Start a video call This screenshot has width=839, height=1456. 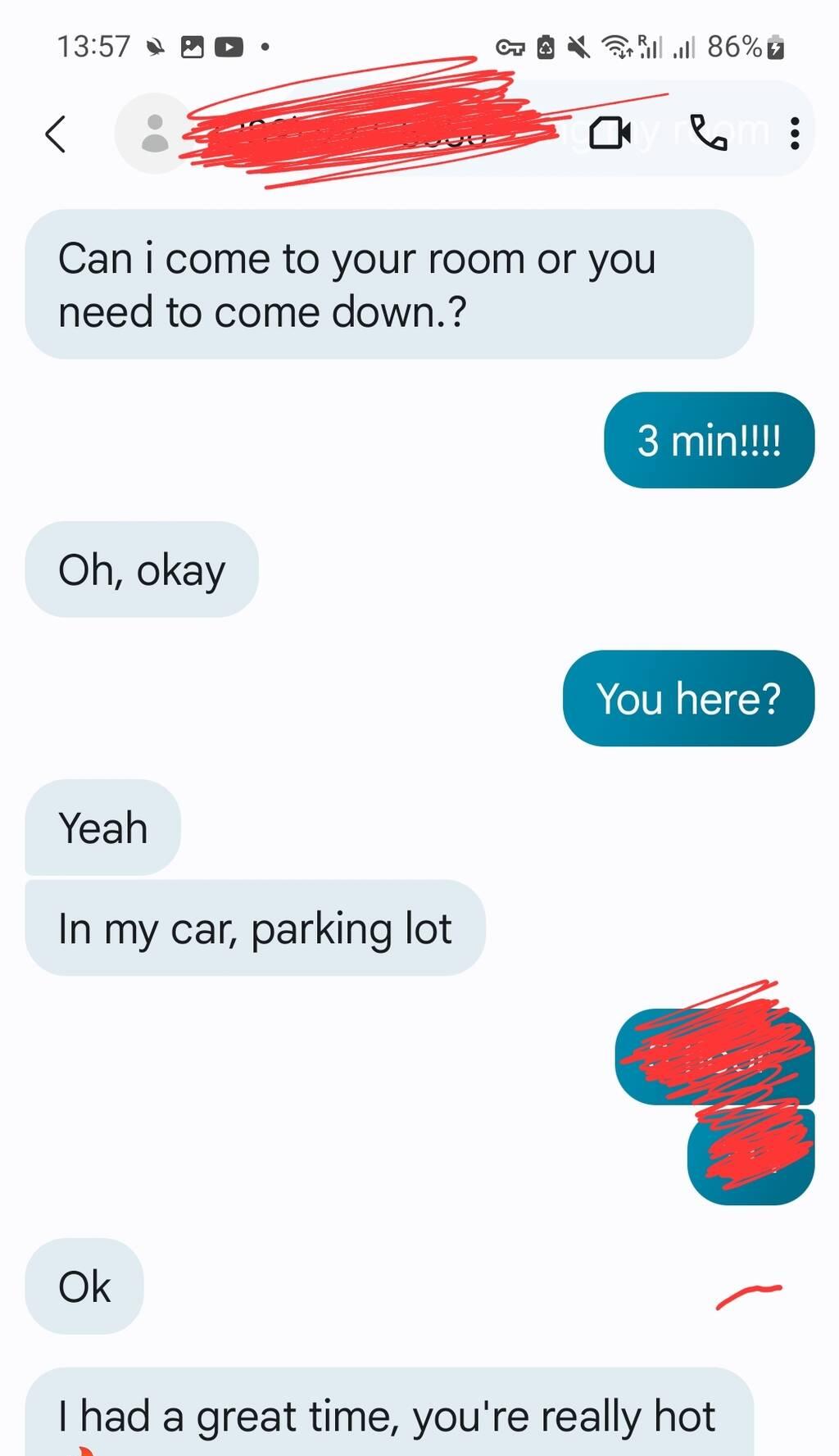tap(610, 133)
